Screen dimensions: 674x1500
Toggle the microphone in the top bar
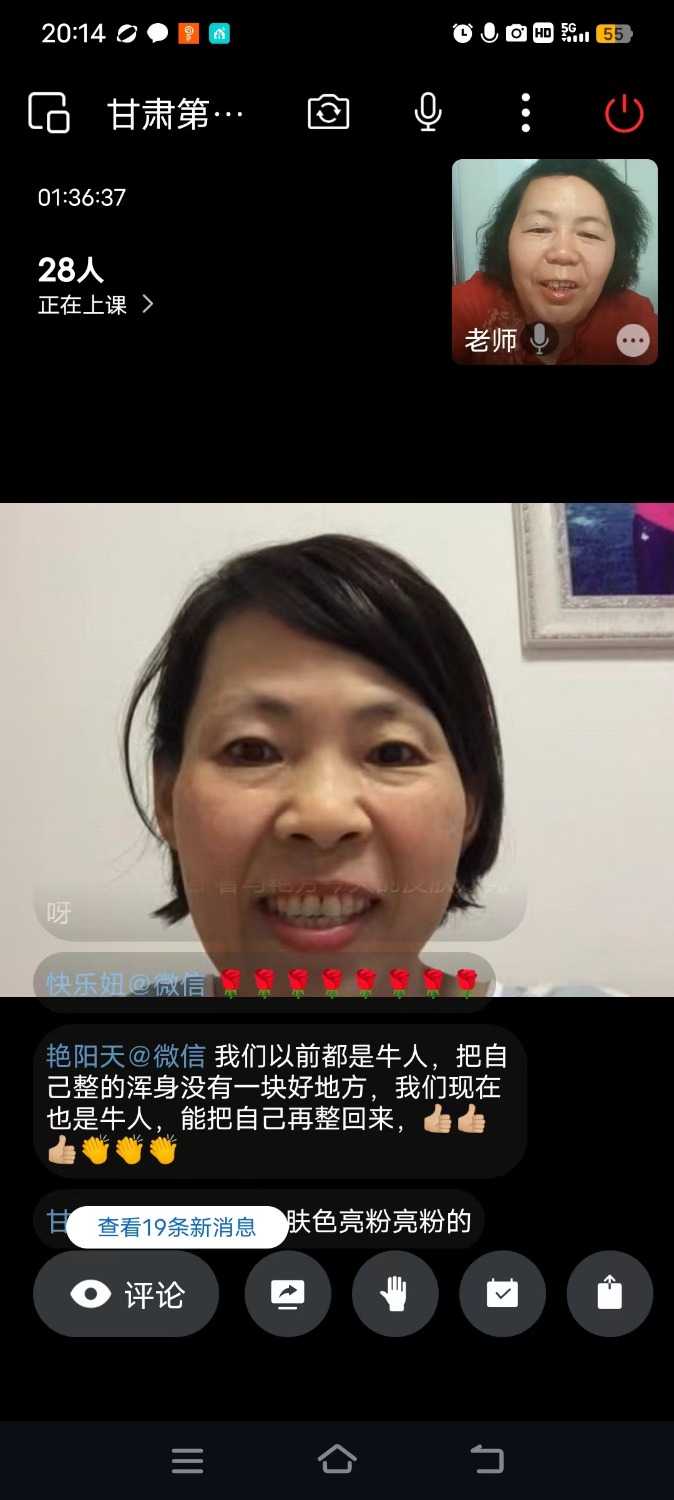(428, 113)
